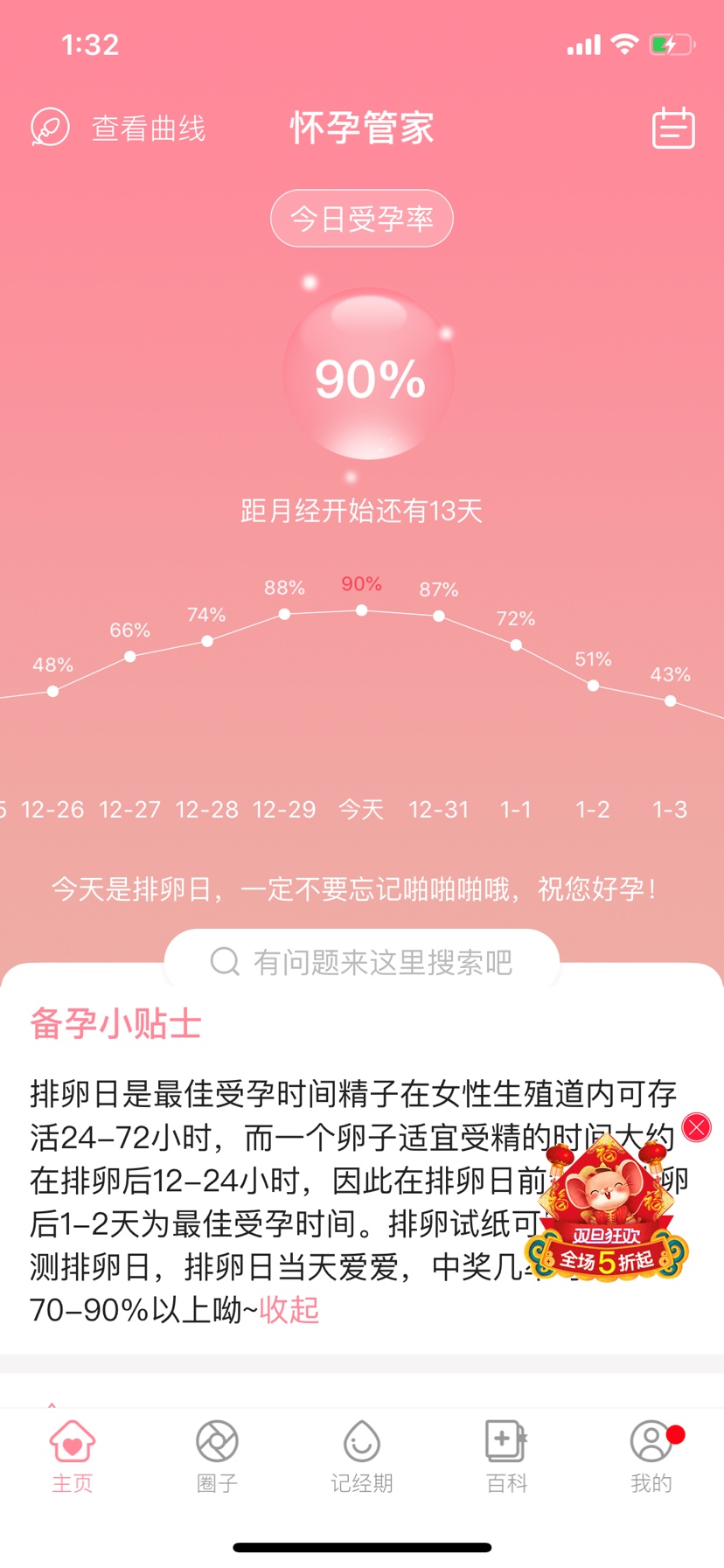Select the 12-28 point on chart
This screenshot has width=724, height=1568.
pyautogui.click(x=207, y=641)
